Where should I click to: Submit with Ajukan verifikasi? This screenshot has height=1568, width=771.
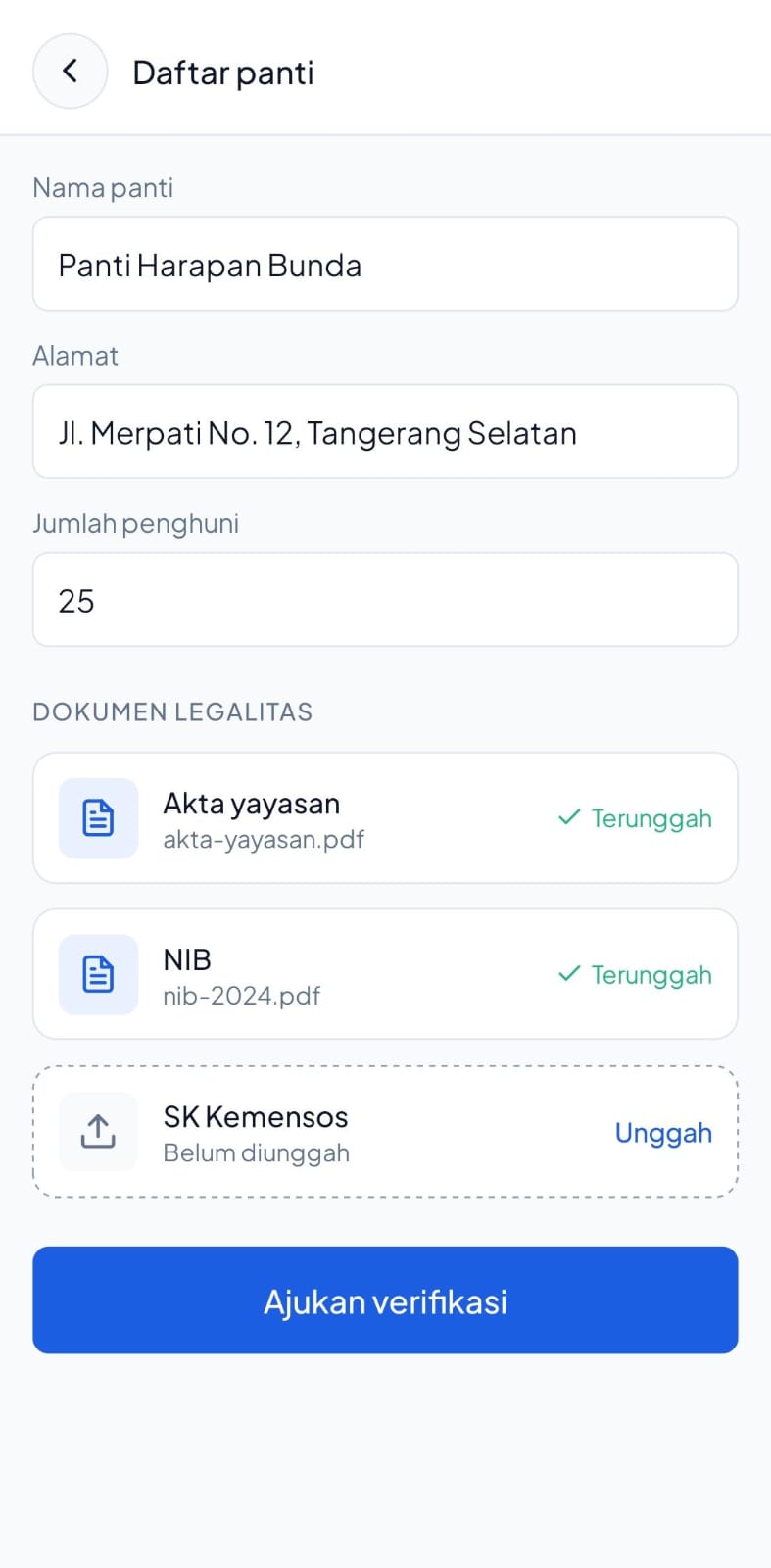point(385,1299)
